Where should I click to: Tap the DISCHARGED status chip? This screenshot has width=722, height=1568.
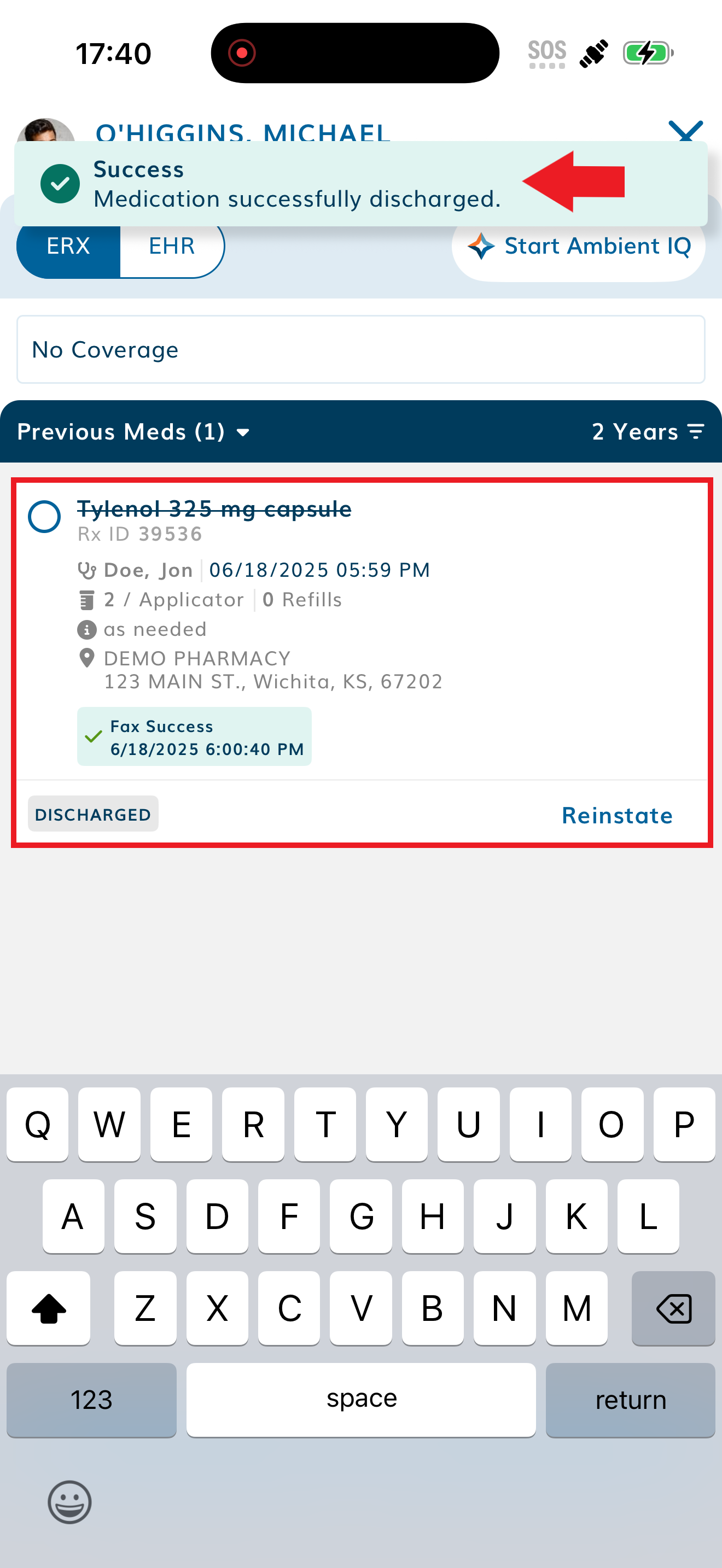pos(92,814)
